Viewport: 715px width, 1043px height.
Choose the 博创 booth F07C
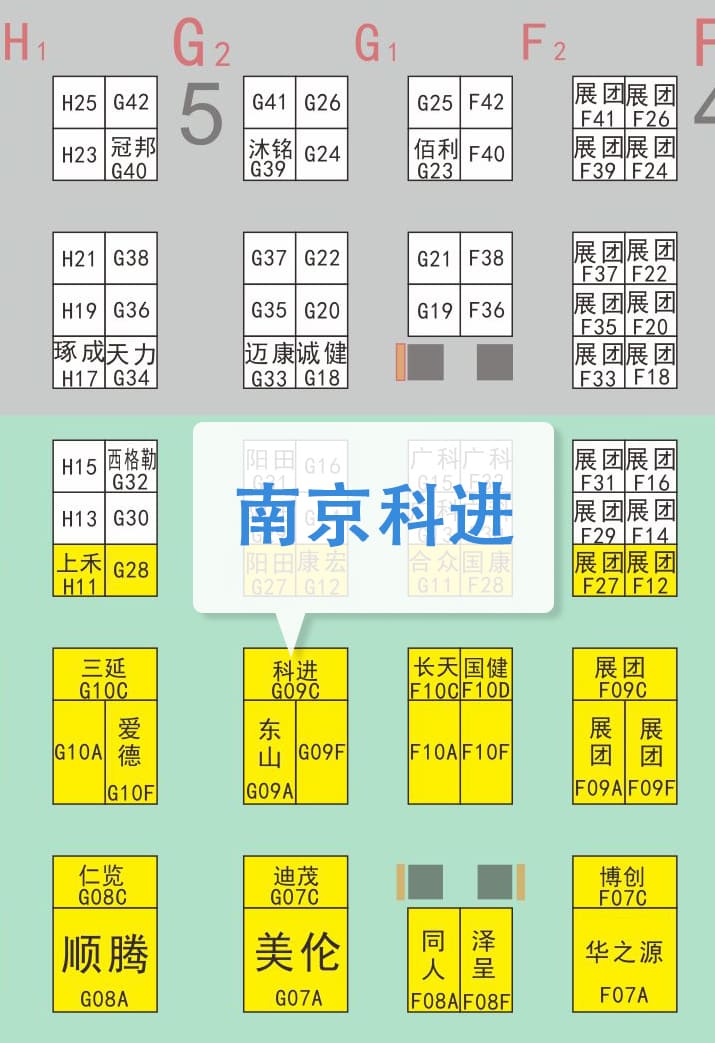tap(624, 883)
